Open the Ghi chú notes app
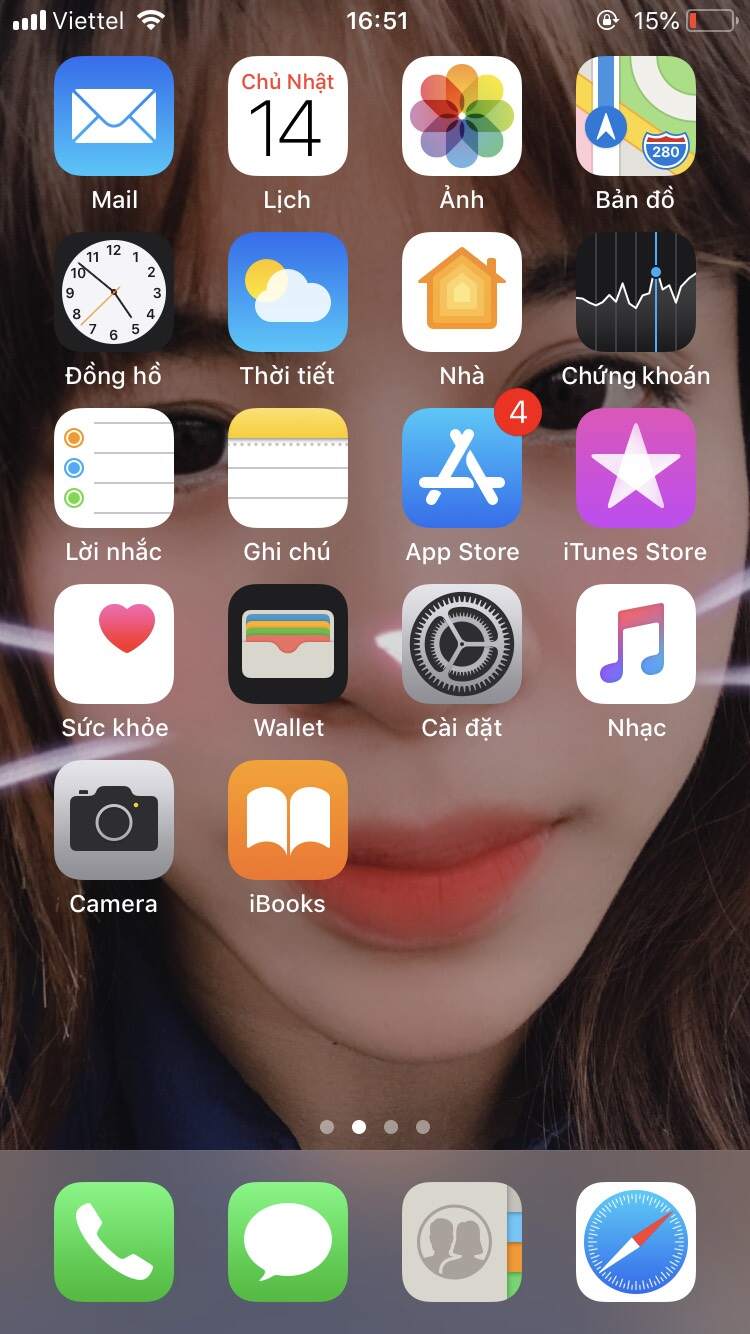The width and height of the screenshot is (750, 1334). click(288, 468)
